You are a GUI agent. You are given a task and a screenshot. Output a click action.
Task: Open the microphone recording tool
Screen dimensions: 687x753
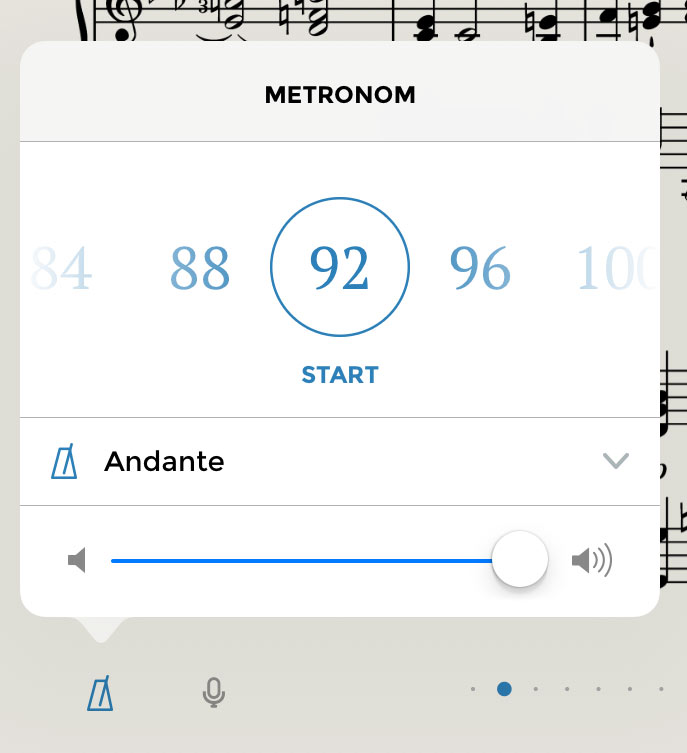tap(212, 692)
